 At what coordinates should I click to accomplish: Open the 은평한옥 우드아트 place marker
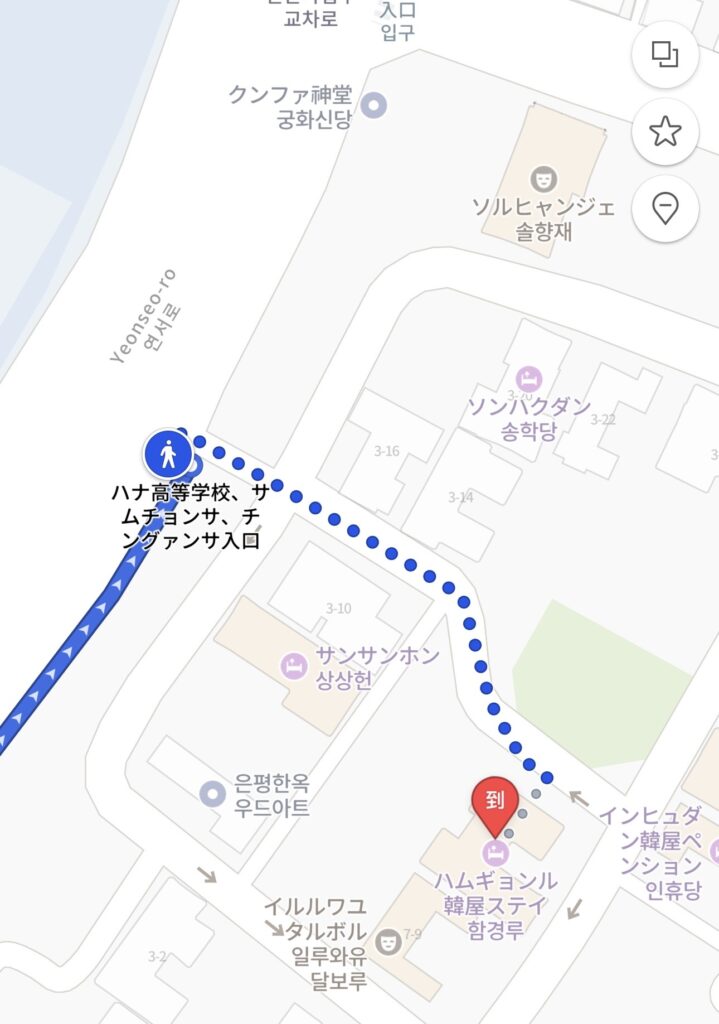[212, 793]
